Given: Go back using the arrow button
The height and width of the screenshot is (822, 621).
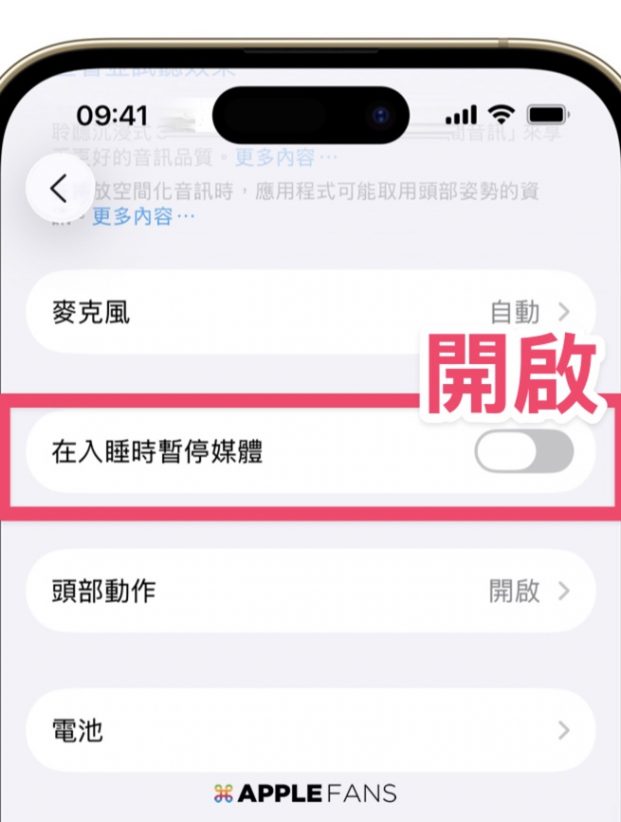Looking at the screenshot, I should click(x=60, y=189).
